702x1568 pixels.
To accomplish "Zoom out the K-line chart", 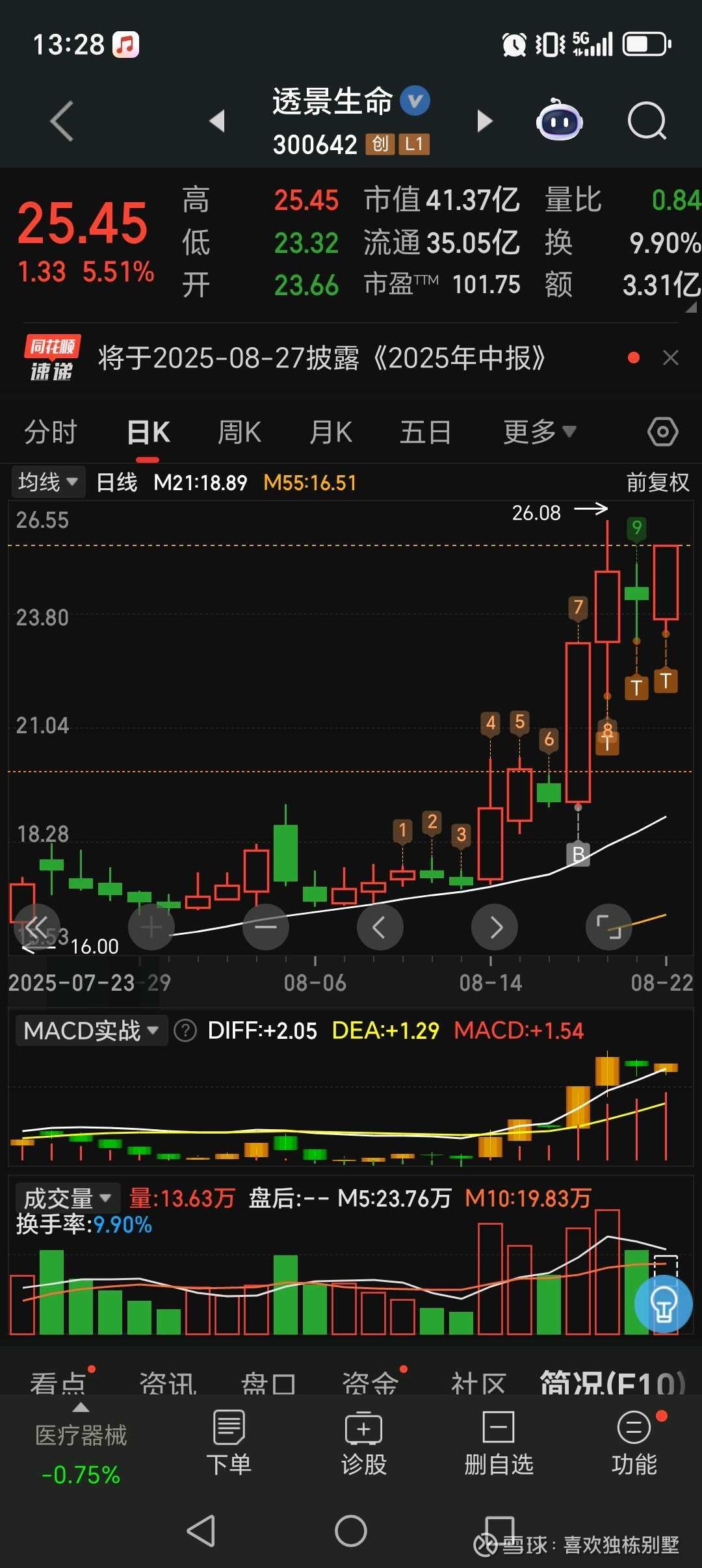I will tap(265, 927).
